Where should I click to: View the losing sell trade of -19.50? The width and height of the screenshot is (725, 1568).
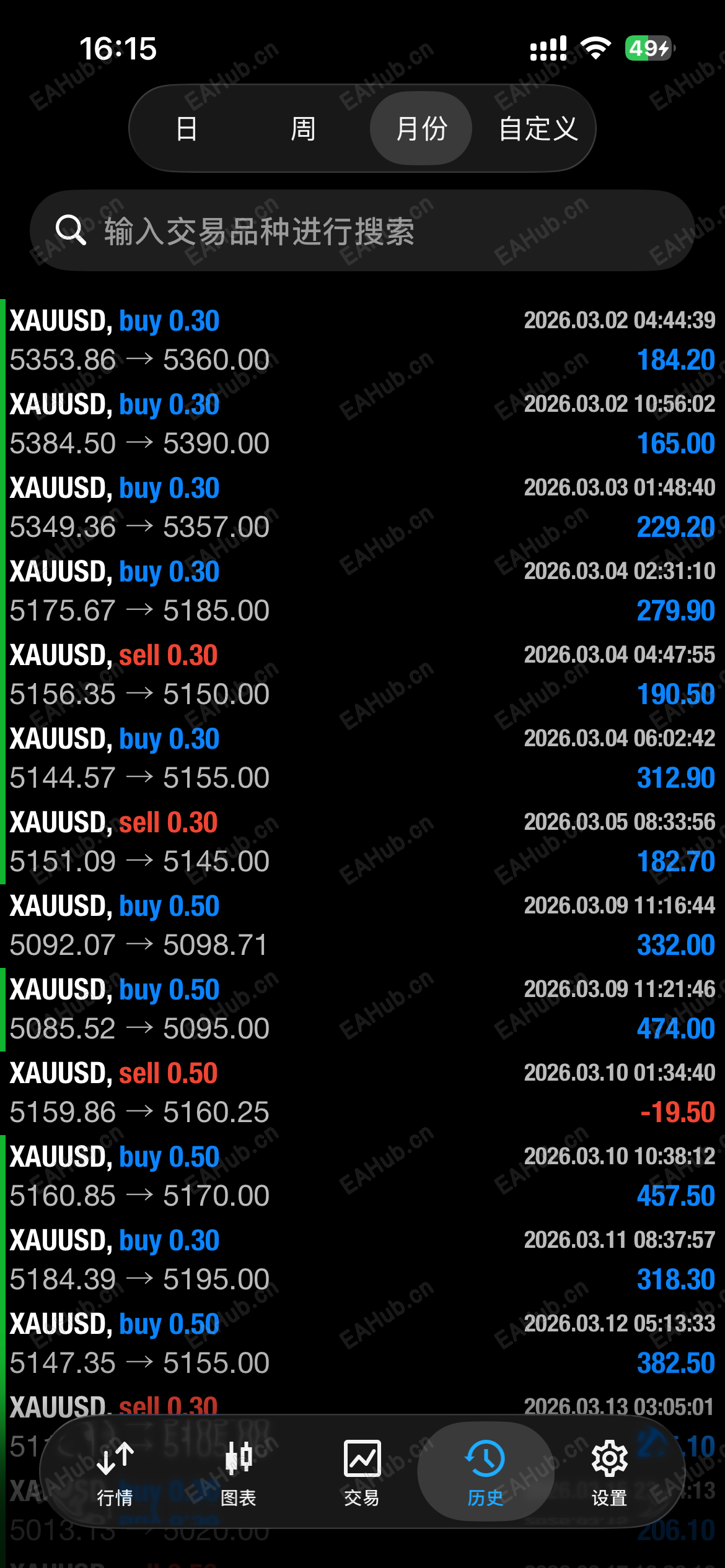(x=362, y=1093)
